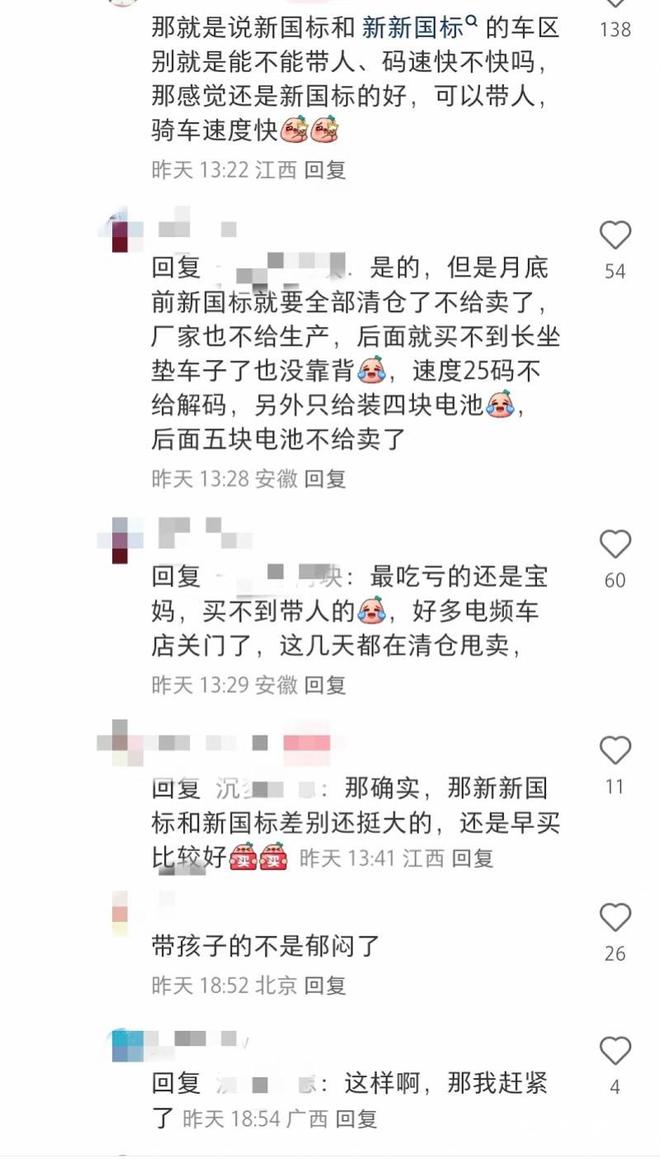Like the comment 带孩子的不是郁闷了
The image size is (660, 1159).
pyautogui.click(x=615, y=918)
